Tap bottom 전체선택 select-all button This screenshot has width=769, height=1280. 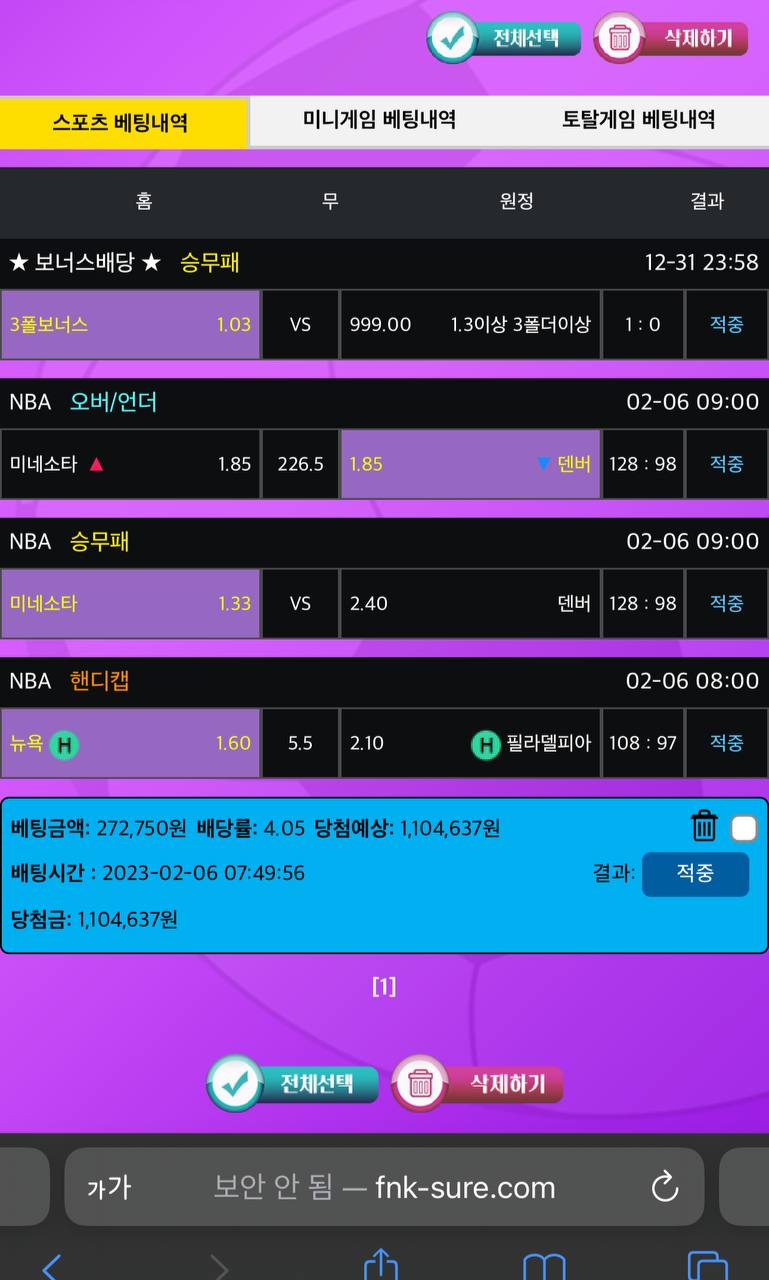point(293,1083)
